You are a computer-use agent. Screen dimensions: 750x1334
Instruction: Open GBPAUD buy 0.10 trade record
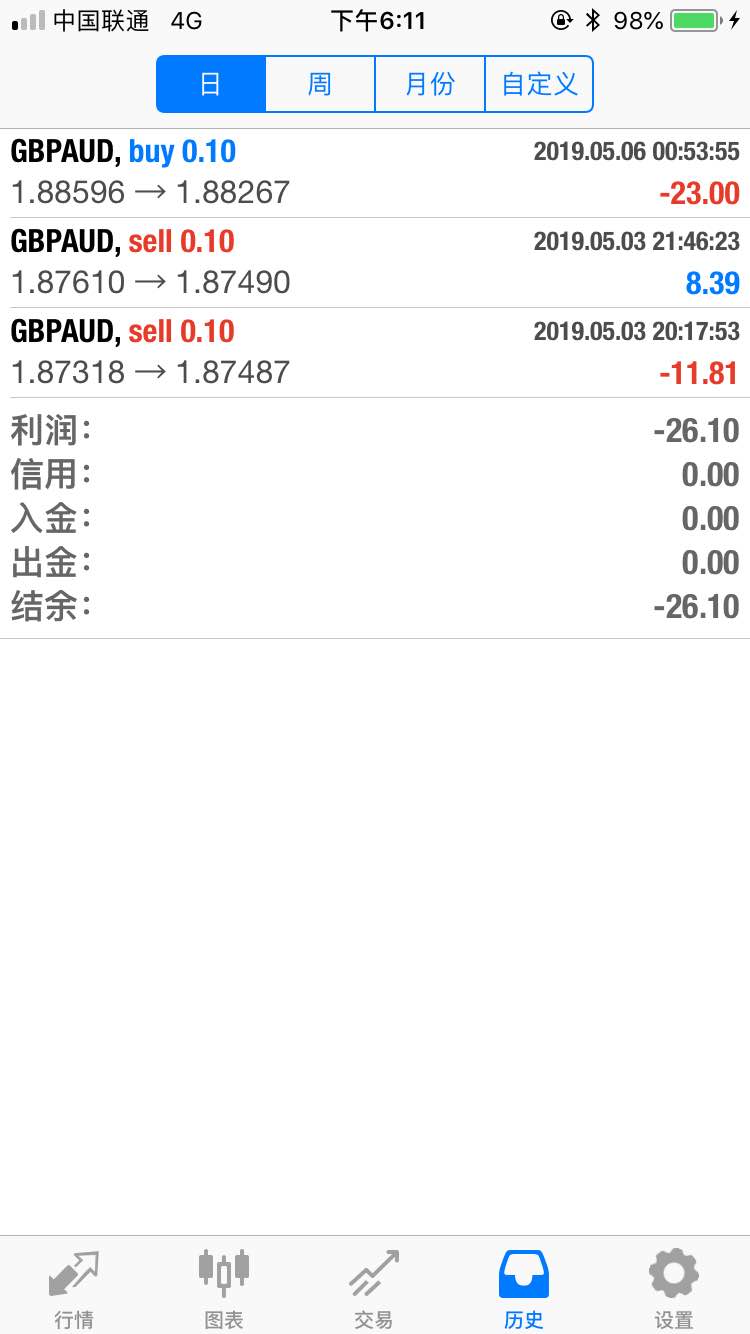(x=375, y=173)
